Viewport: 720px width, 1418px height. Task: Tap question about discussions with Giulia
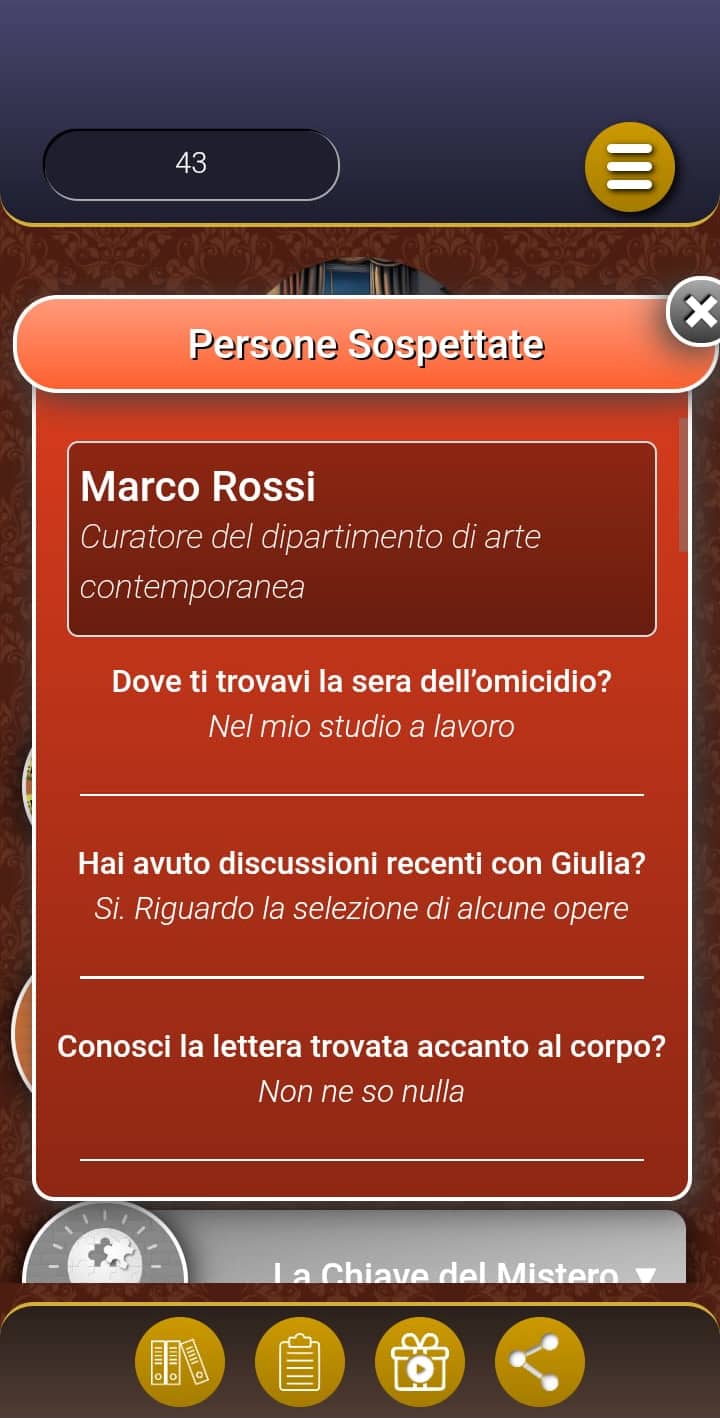pos(361,863)
